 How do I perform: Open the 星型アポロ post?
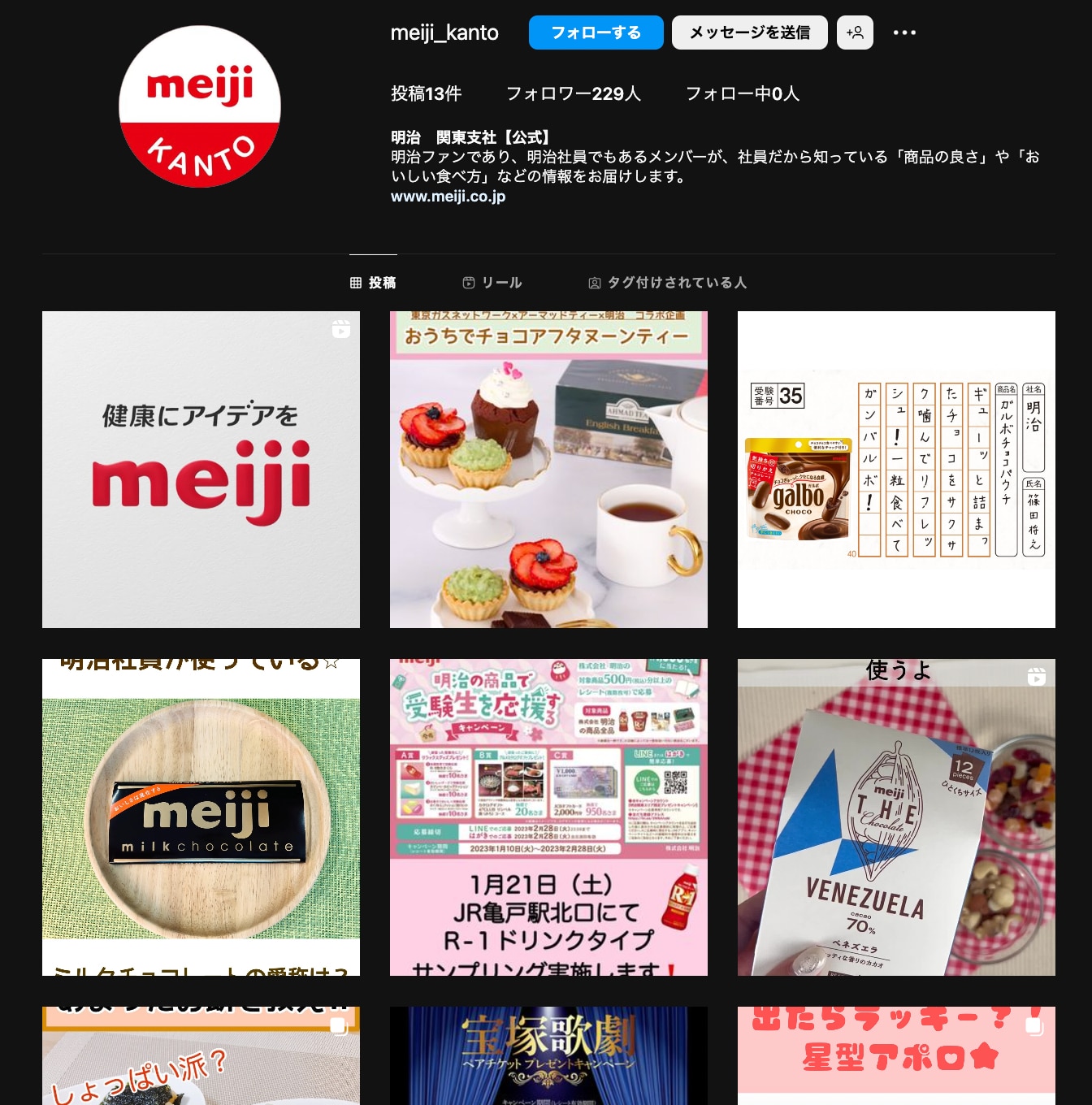coord(896,1056)
